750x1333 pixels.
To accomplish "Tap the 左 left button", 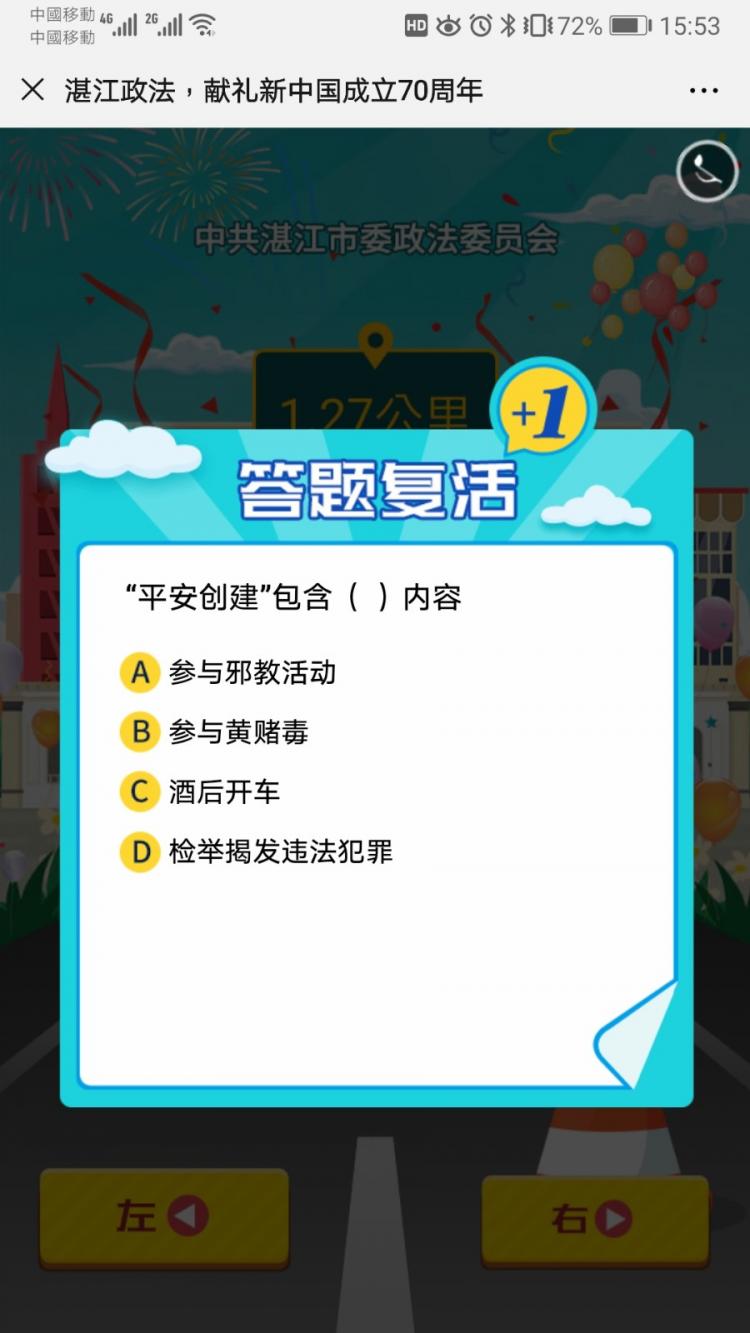I will click(x=164, y=1217).
